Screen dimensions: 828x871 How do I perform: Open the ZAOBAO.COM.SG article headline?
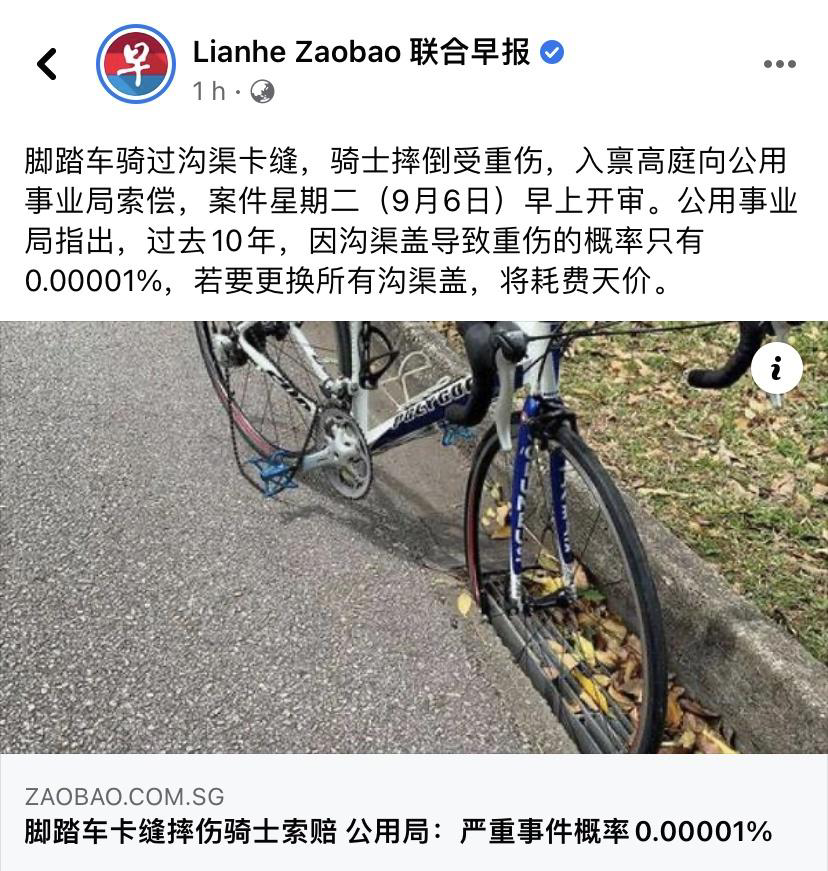[398, 831]
